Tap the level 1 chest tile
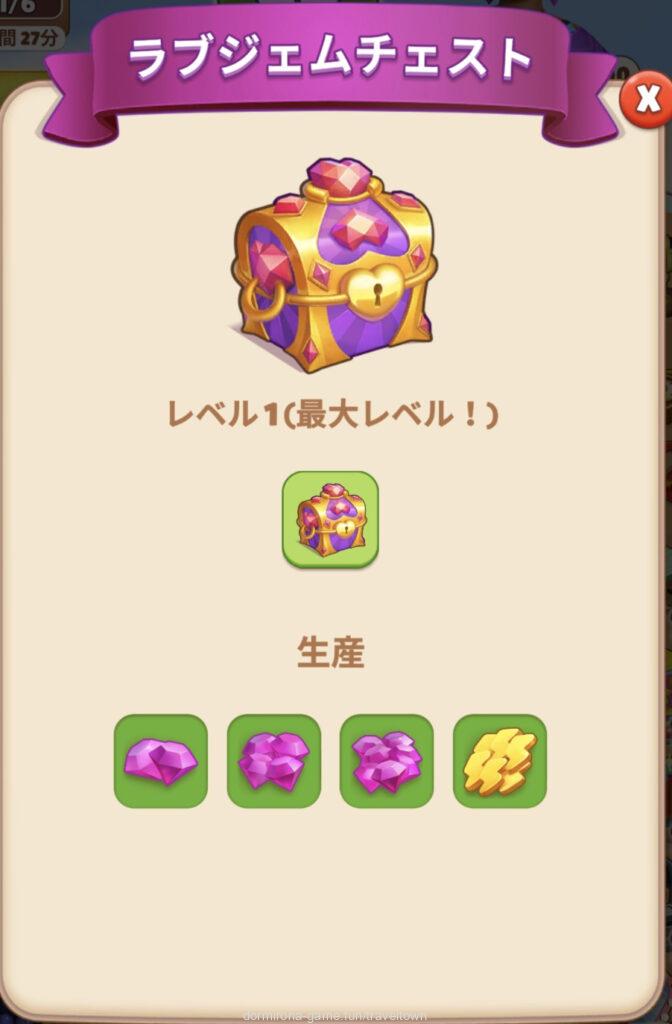The height and width of the screenshot is (1024, 672). [x=330, y=520]
